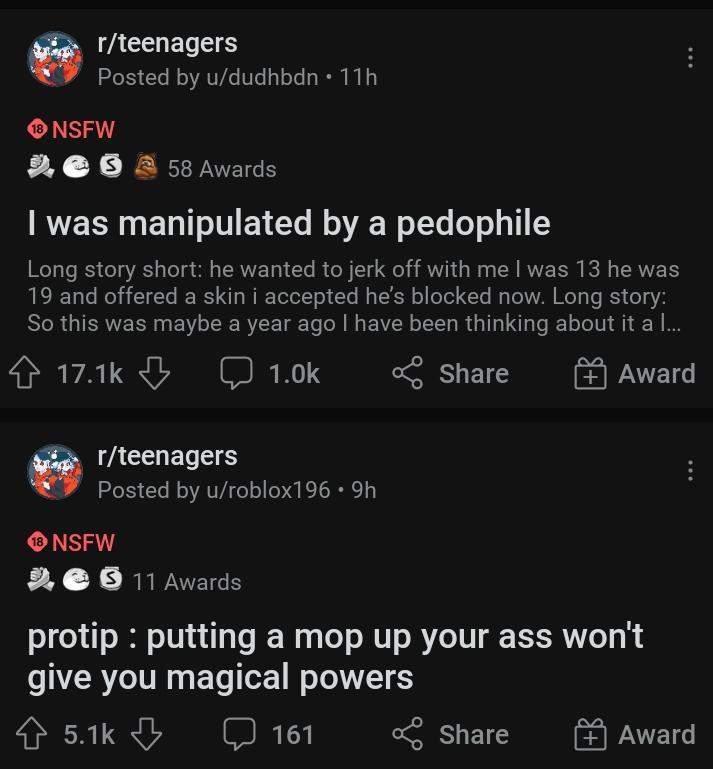This screenshot has width=713, height=769.
Task: Open overflow menu on u/dudhbdn's post
Action: tap(689, 58)
